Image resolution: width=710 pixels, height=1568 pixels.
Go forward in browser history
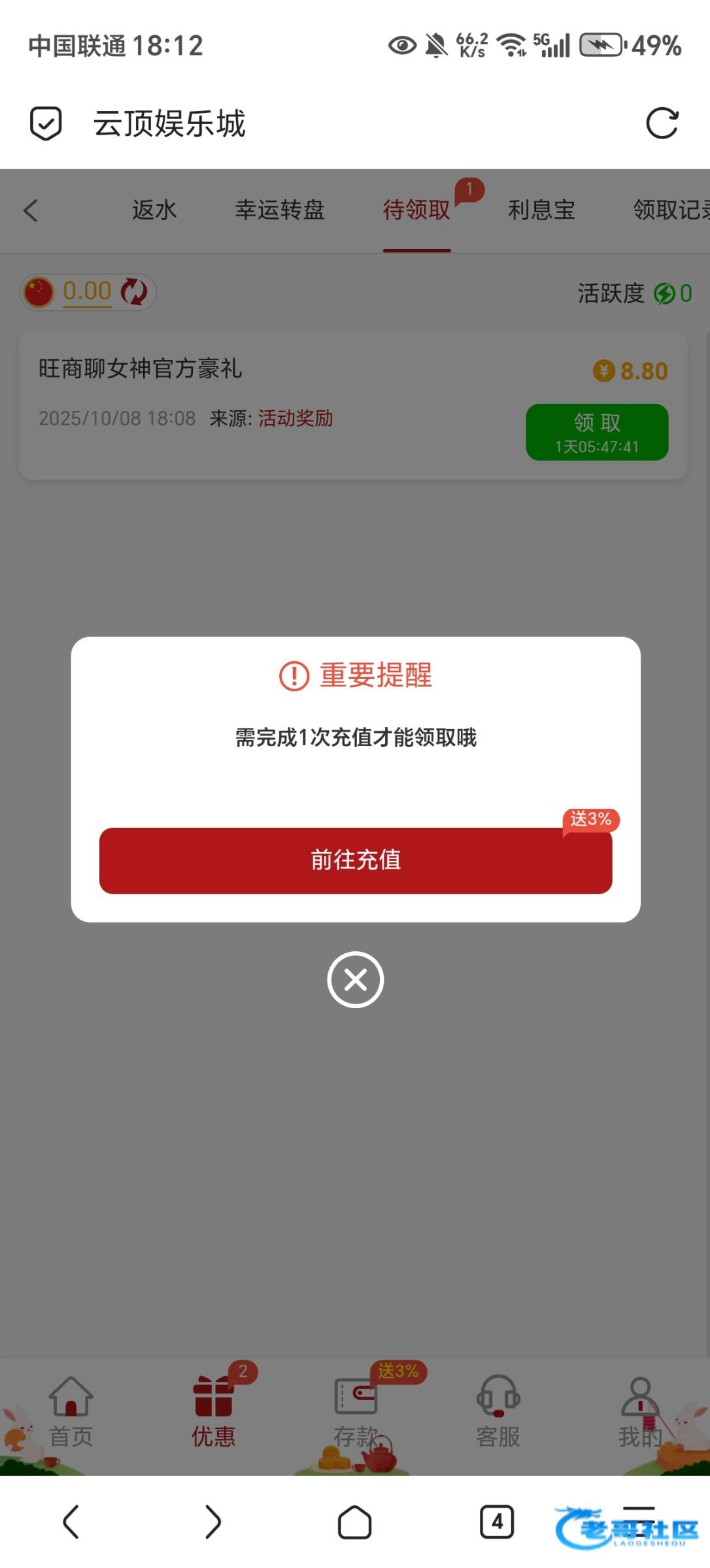(x=212, y=1522)
